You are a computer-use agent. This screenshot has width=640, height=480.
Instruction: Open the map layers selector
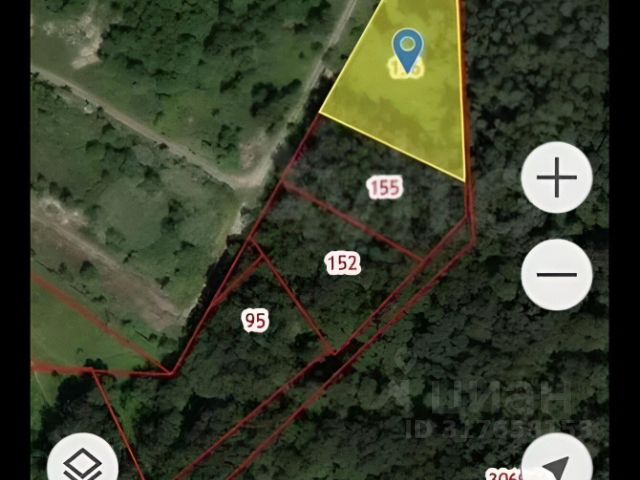(83, 464)
